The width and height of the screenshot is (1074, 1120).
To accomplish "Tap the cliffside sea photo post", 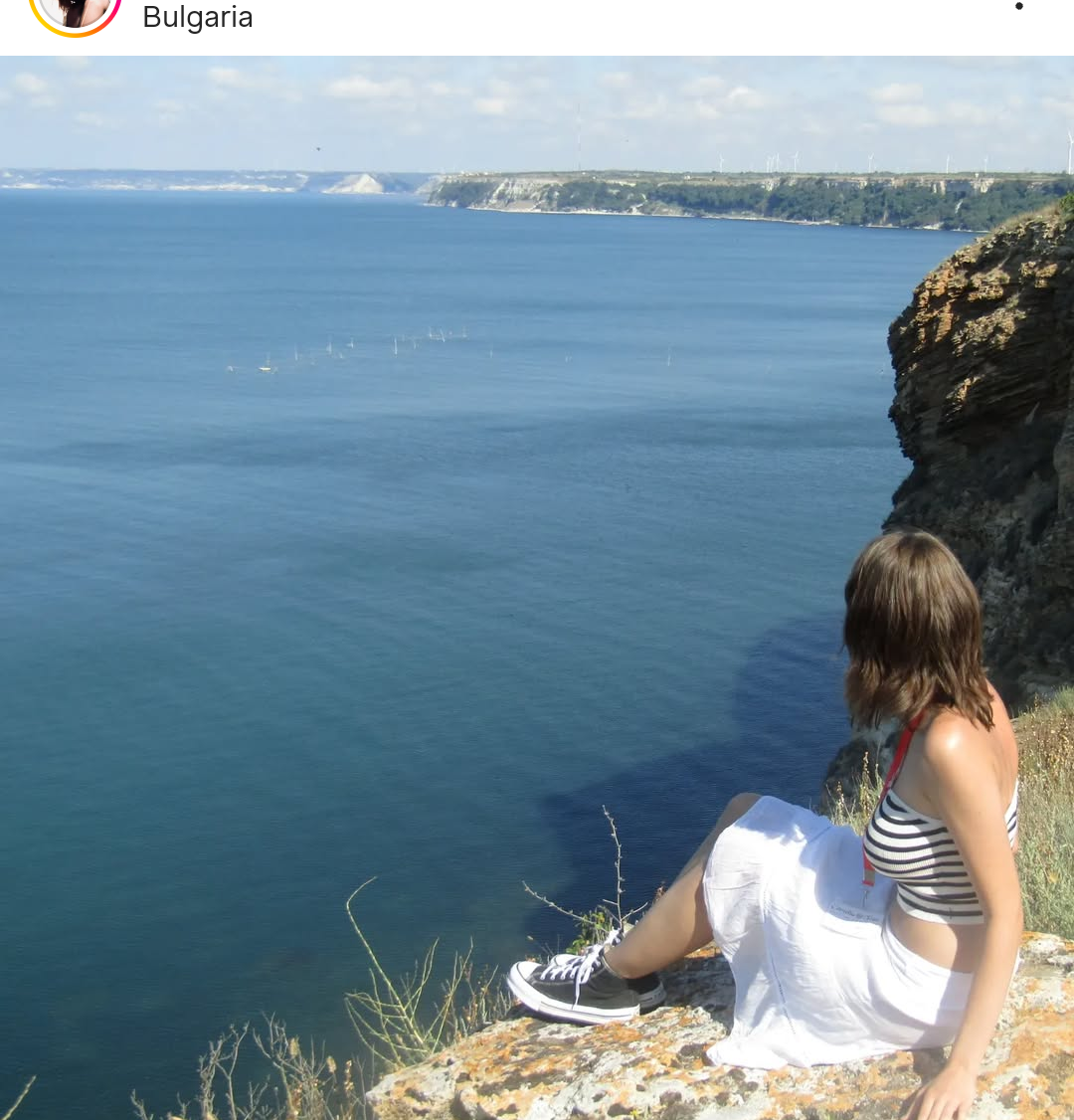I will coord(537,587).
